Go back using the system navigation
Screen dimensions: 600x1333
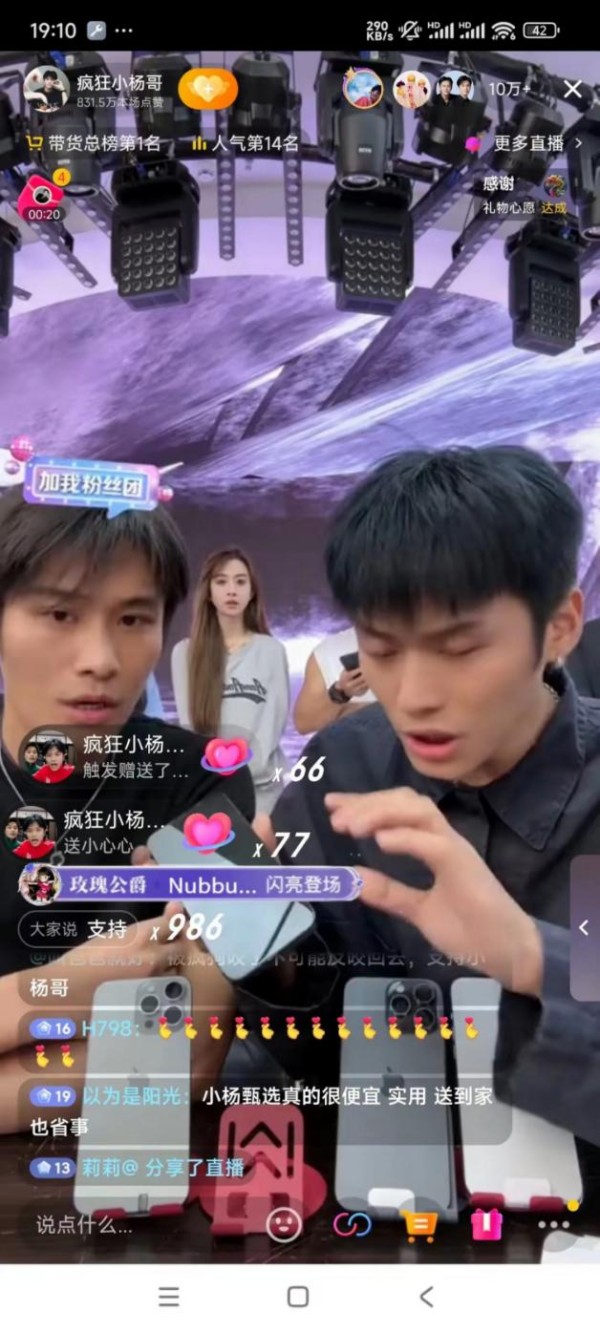click(427, 1297)
